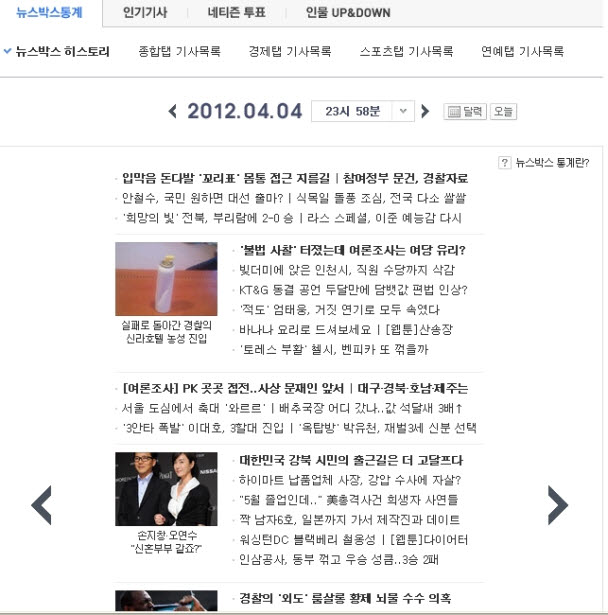Expand the 뉴스박스 히스토리 menu
608x615 pixels.
[57, 51]
